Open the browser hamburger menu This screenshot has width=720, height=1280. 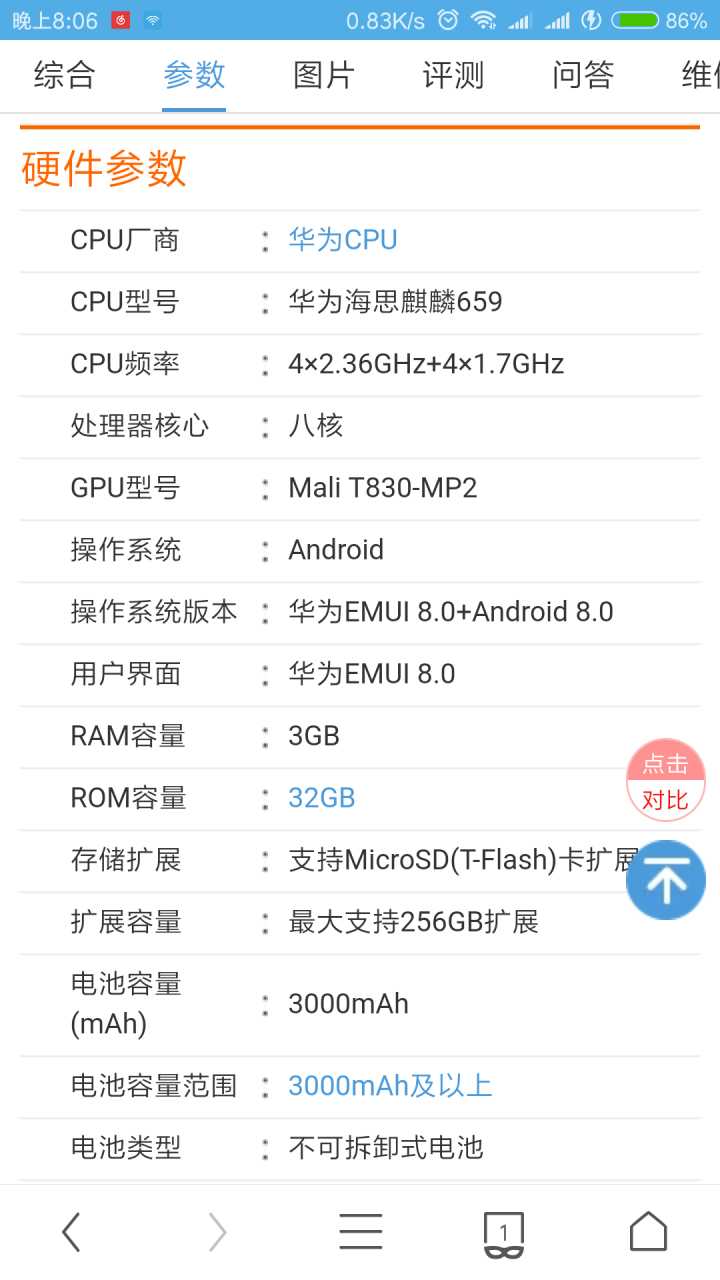[360, 1232]
